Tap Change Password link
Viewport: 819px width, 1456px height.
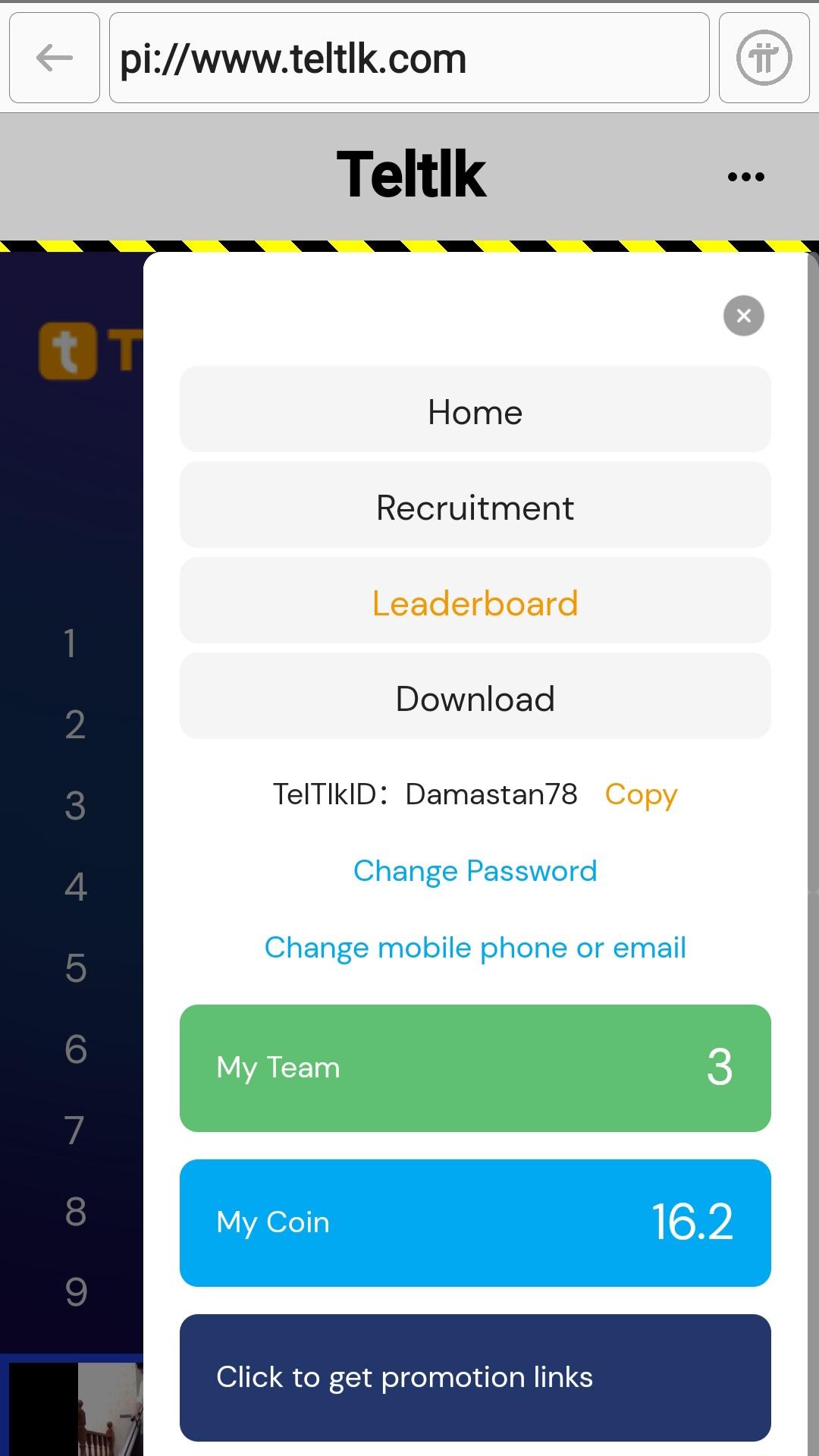pyautogui.click(x=475, y=871)
